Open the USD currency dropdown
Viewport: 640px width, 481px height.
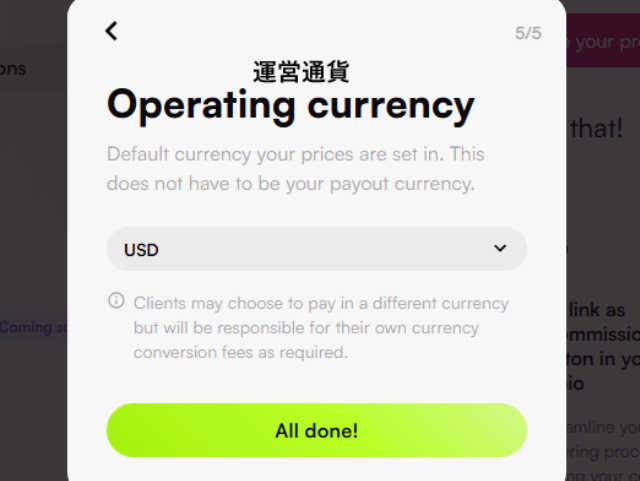click(x=316, y=249)
